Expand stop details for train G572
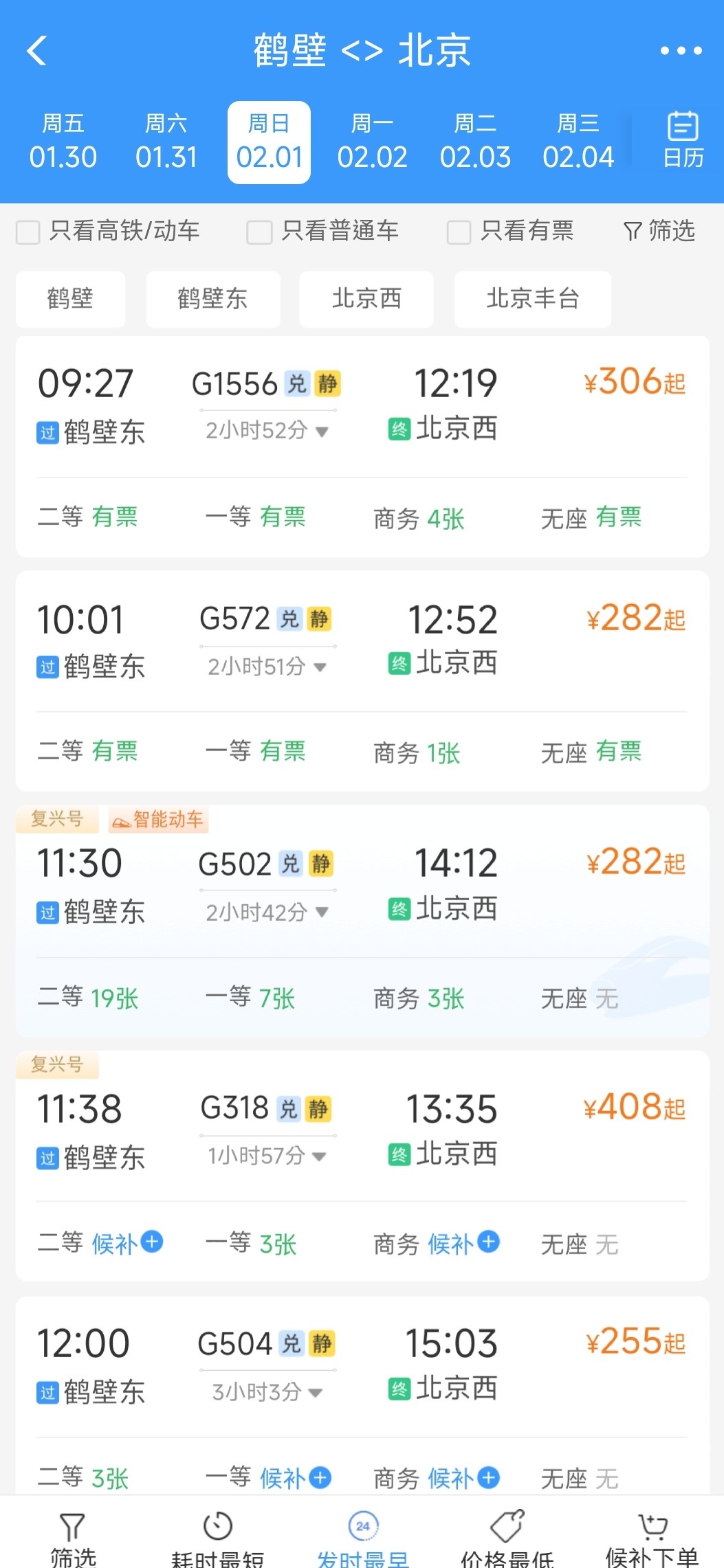724x1568 pixels. (x=320, y=666)
